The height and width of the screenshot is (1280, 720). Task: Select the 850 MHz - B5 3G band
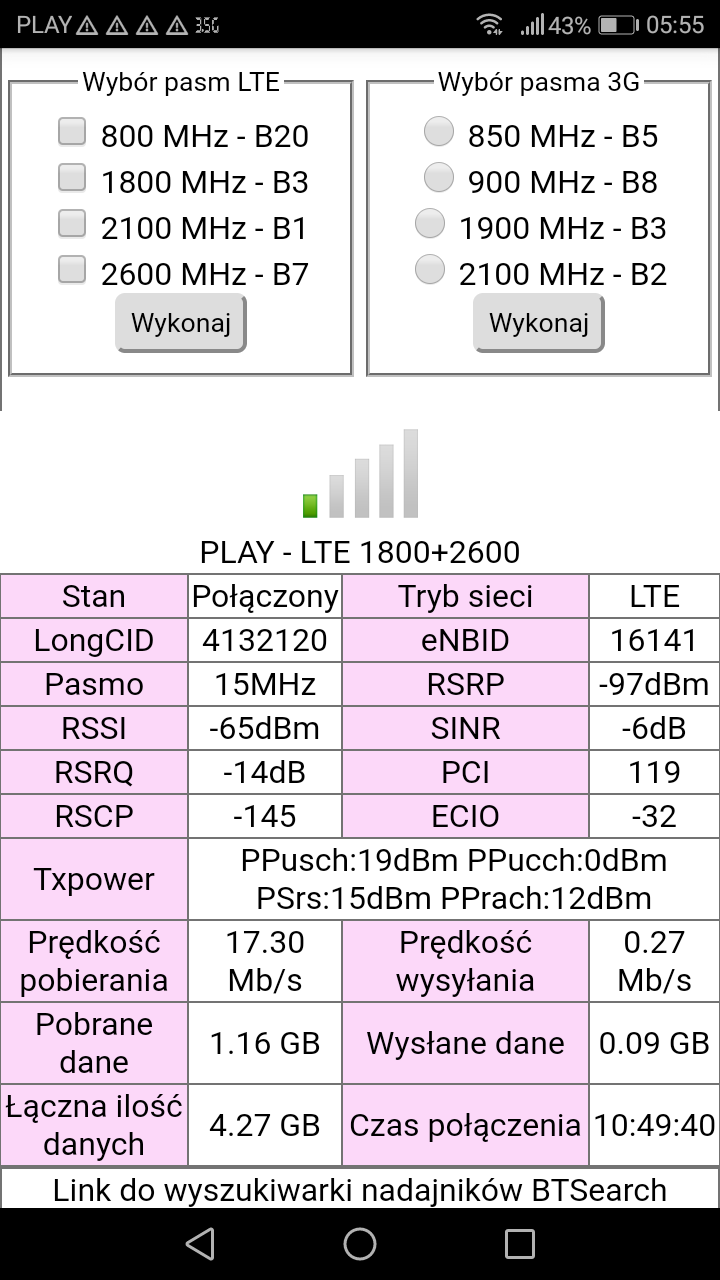(439, 131)
